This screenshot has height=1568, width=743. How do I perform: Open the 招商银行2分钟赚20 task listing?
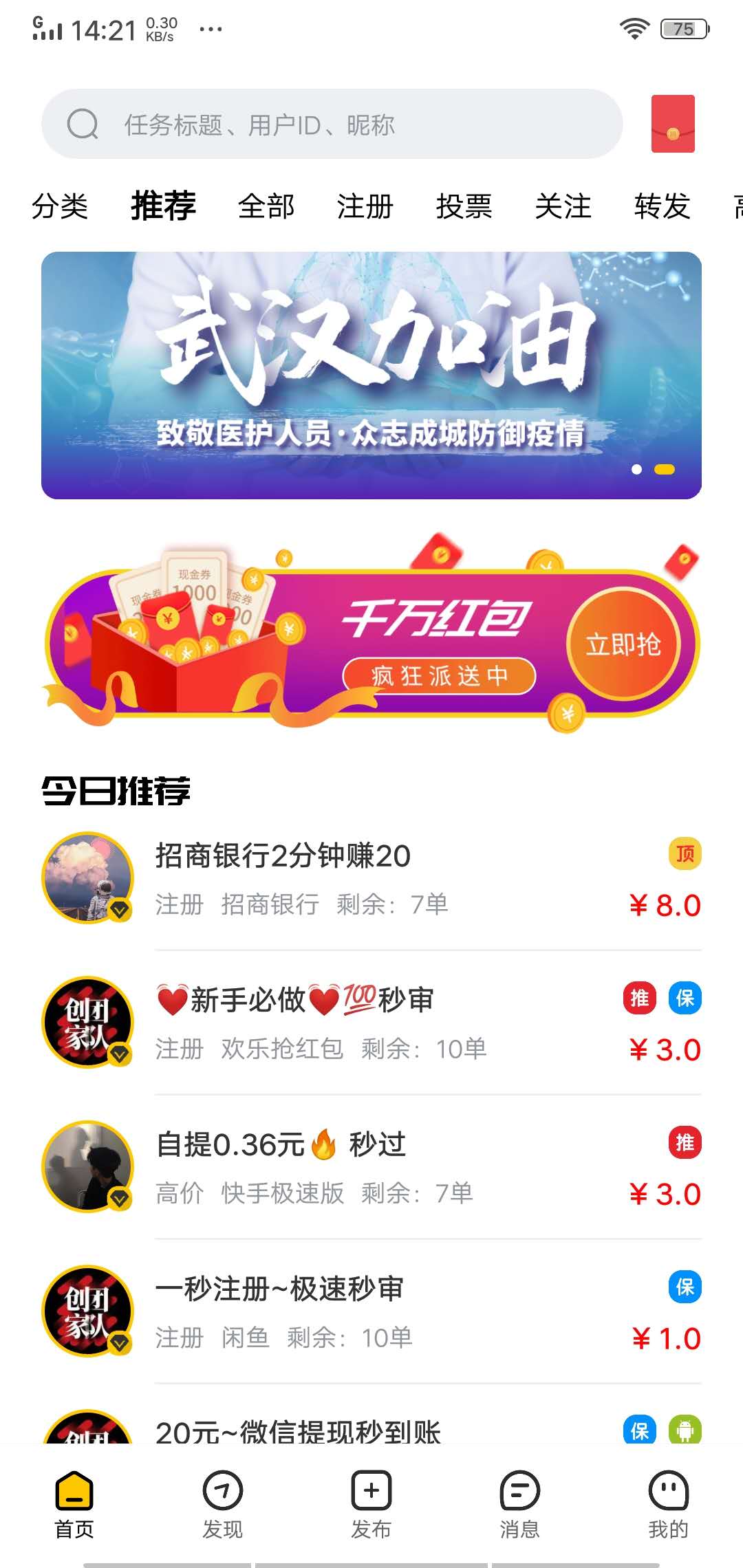tap(281, 856)
